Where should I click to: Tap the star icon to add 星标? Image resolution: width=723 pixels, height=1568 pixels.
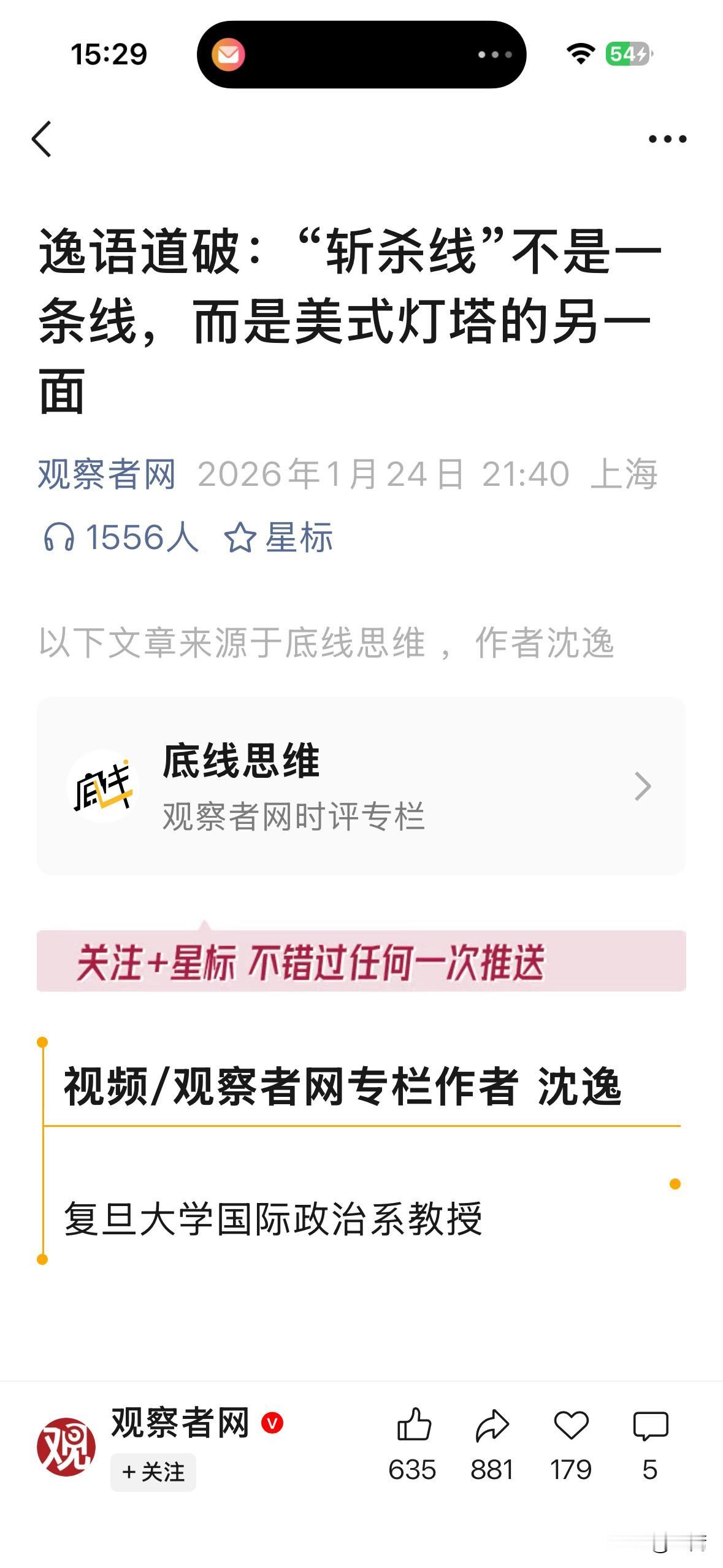[x=239, y=537]
